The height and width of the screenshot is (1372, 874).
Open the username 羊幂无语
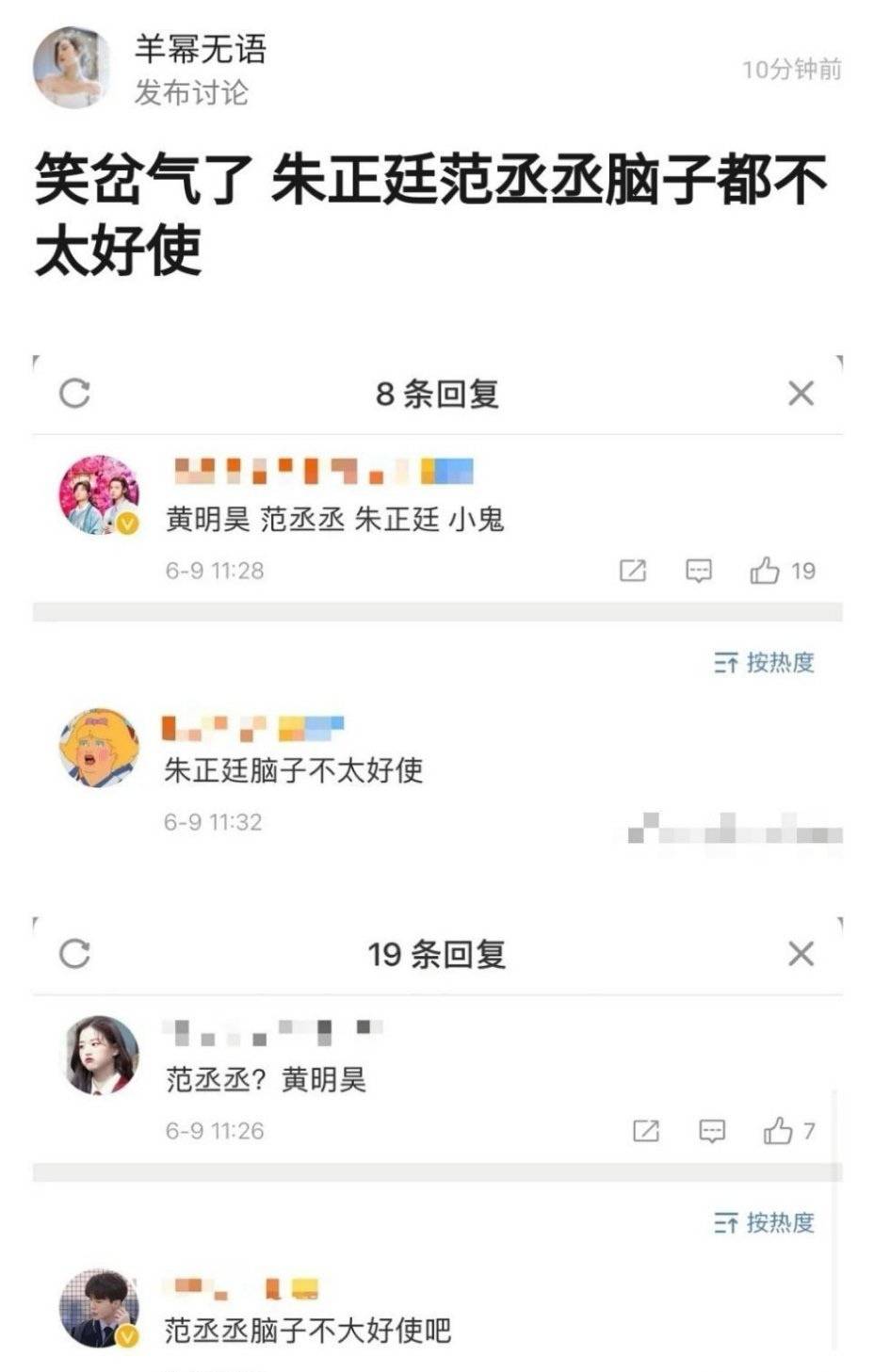(201, 48)
